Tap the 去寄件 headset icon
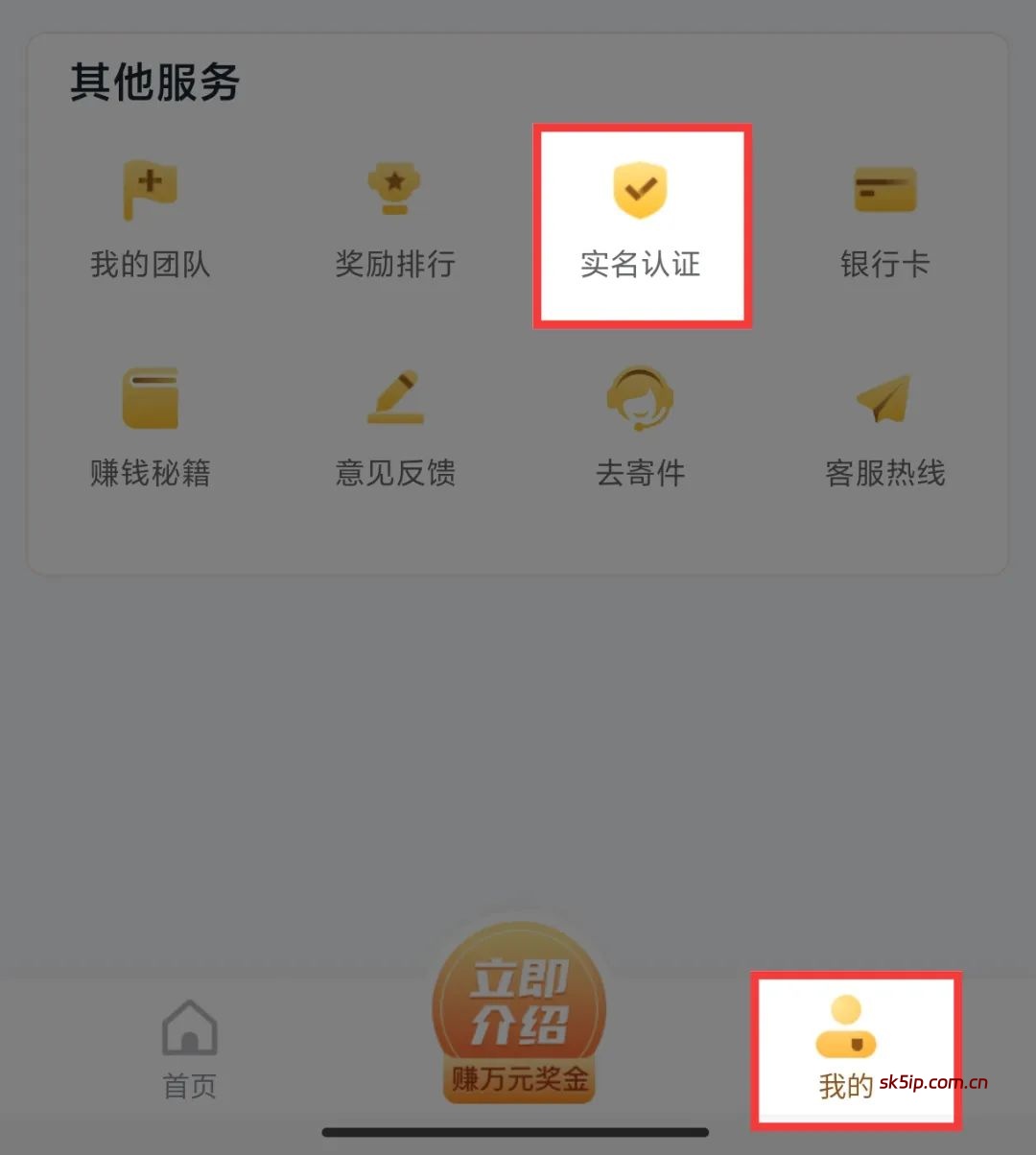 click(638, 397)
